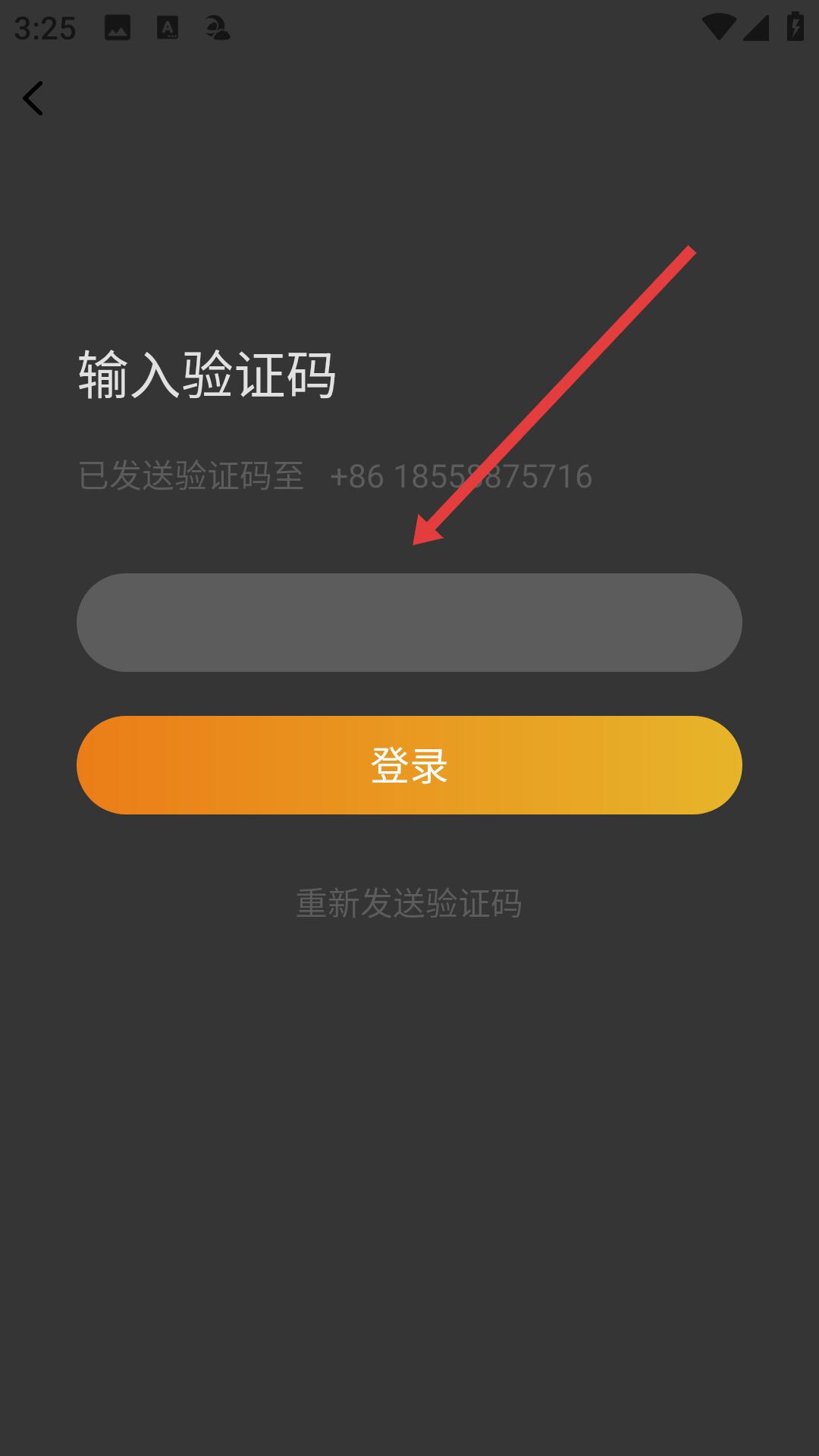Tap the orange 登录 login button

tap(409, 765)
